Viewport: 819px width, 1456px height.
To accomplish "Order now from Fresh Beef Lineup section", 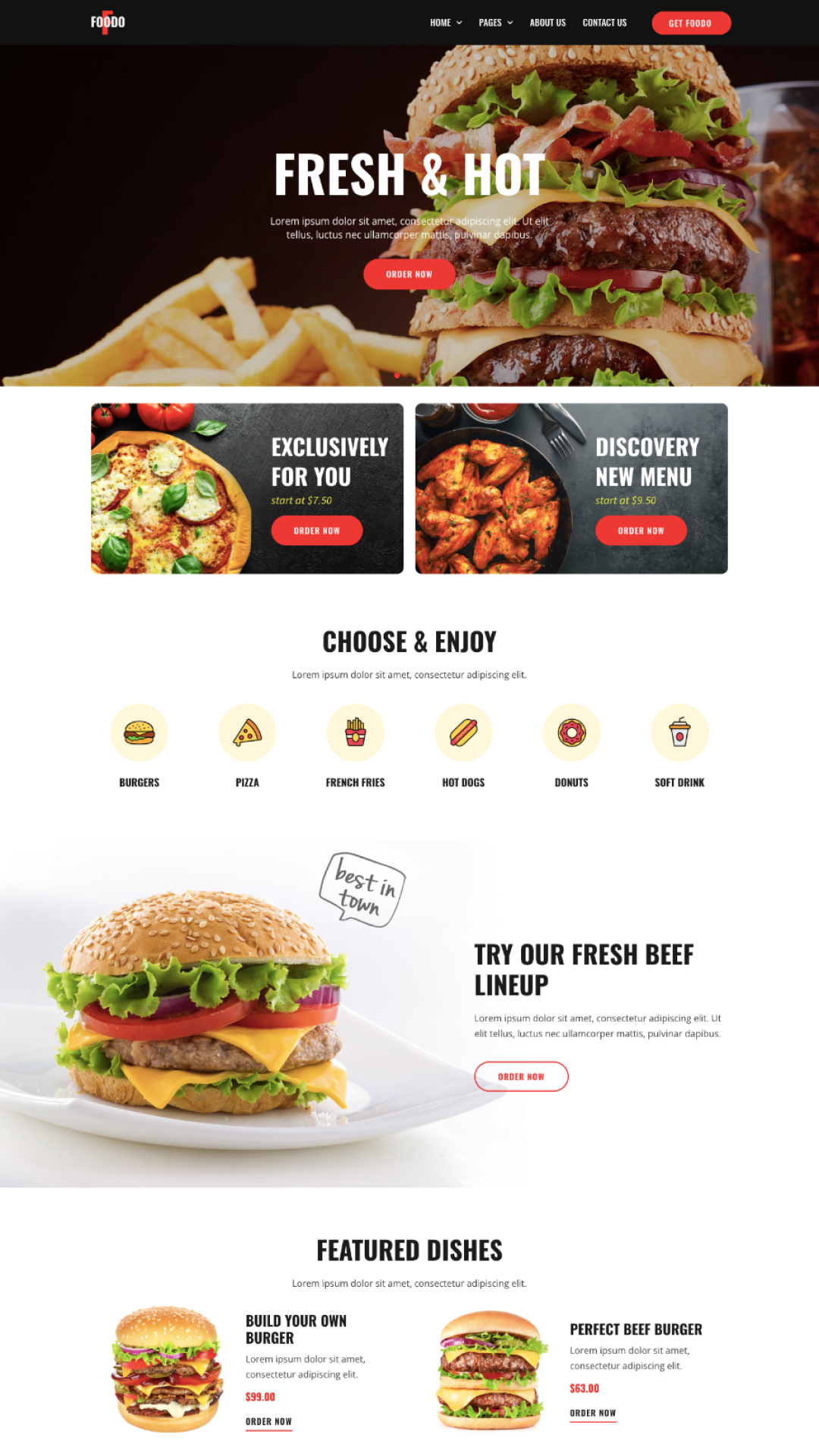I will click(521, 1076).
